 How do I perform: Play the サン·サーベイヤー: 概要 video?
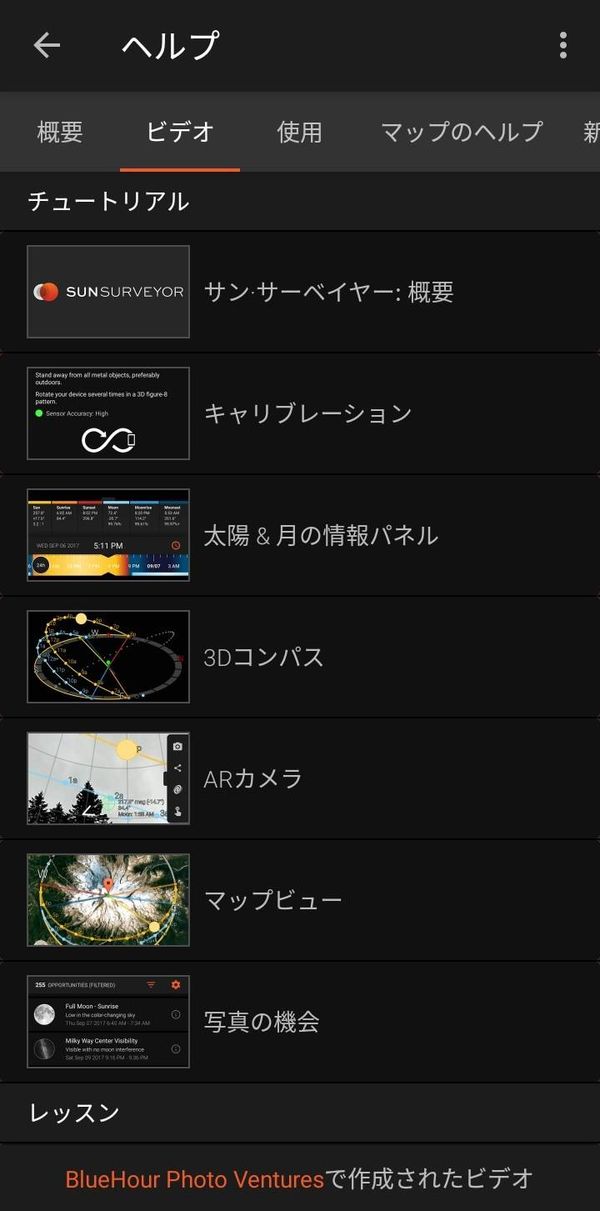tap(300, 292)
